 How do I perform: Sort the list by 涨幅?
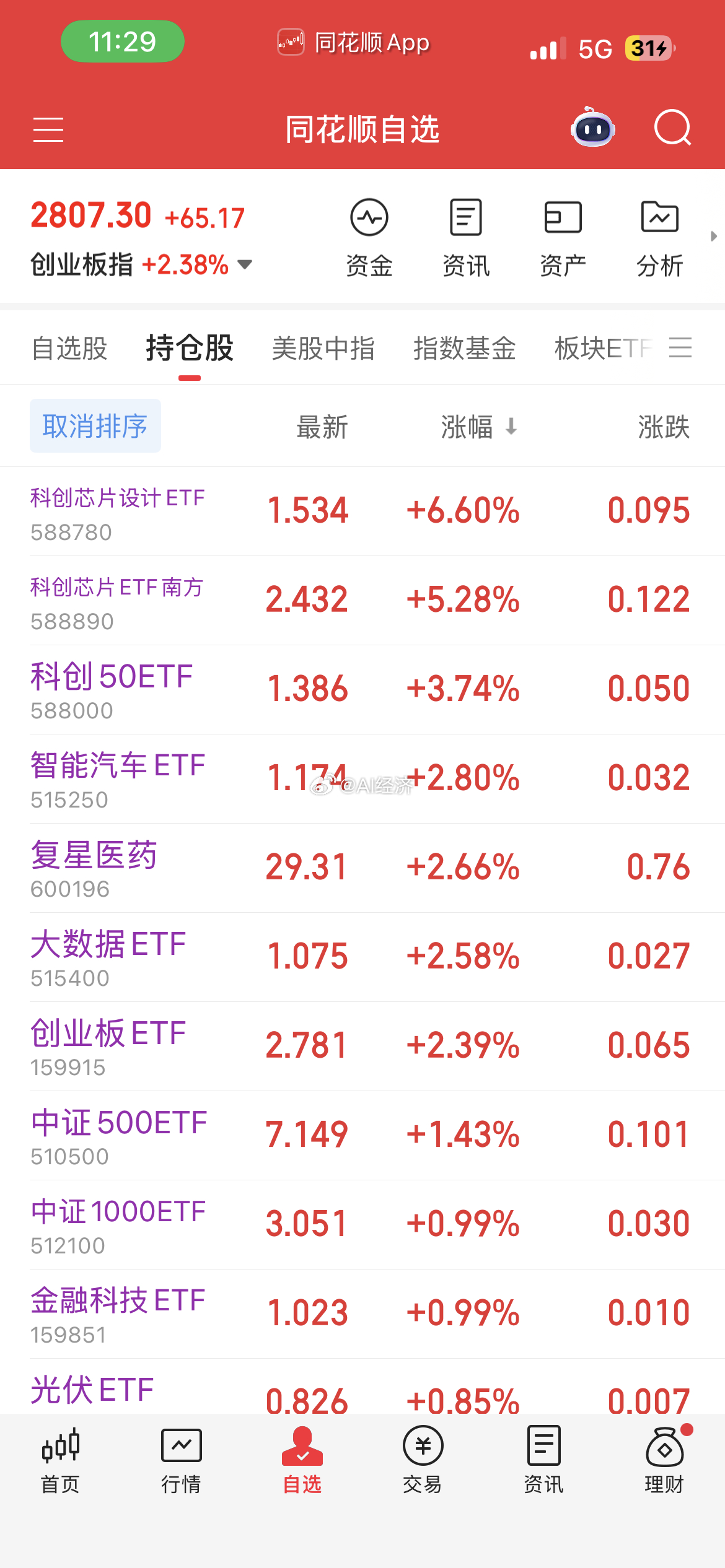pyautogui.click(x=478, y=427)
